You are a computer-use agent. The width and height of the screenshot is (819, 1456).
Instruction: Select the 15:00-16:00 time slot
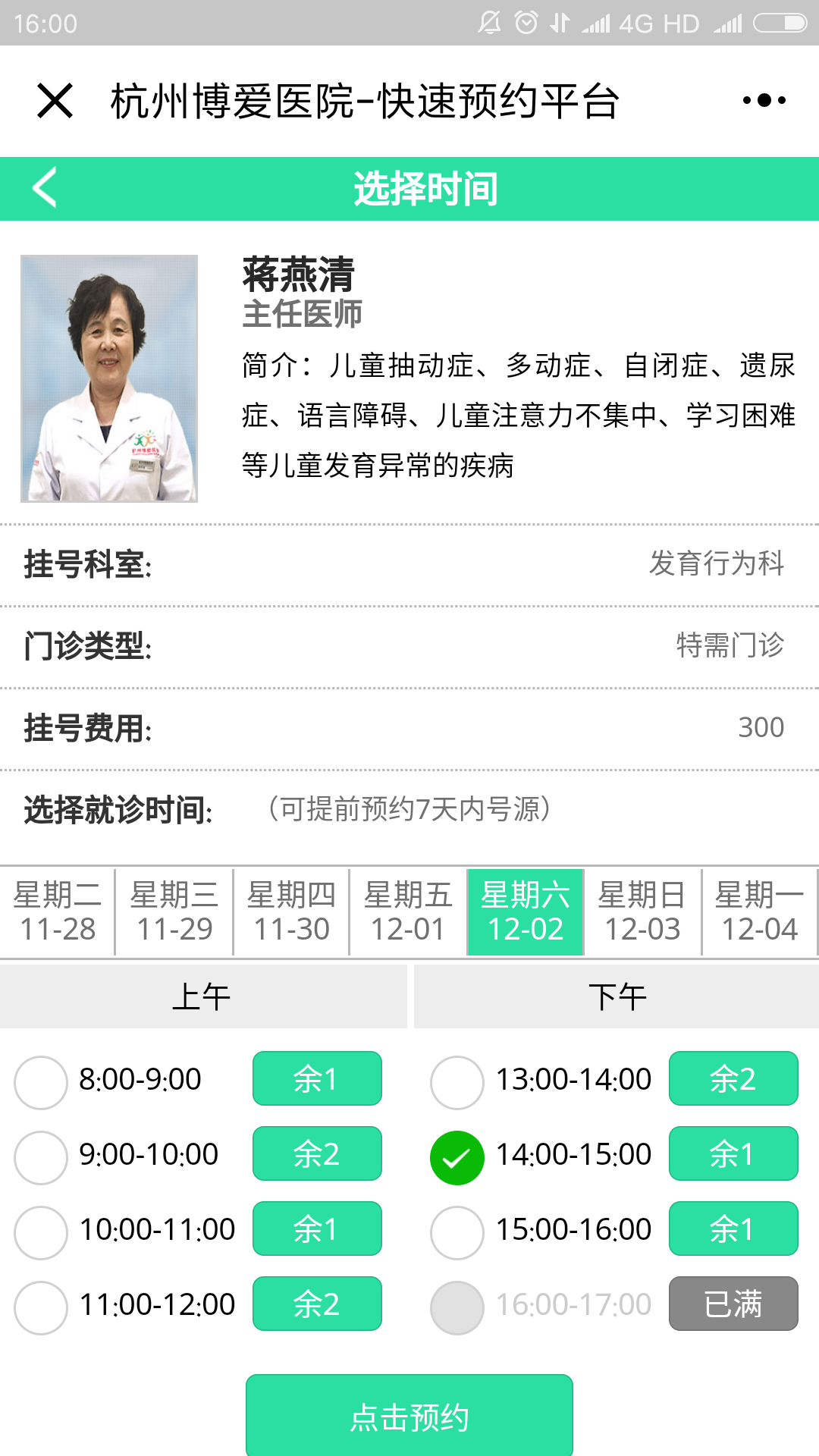457,1232
